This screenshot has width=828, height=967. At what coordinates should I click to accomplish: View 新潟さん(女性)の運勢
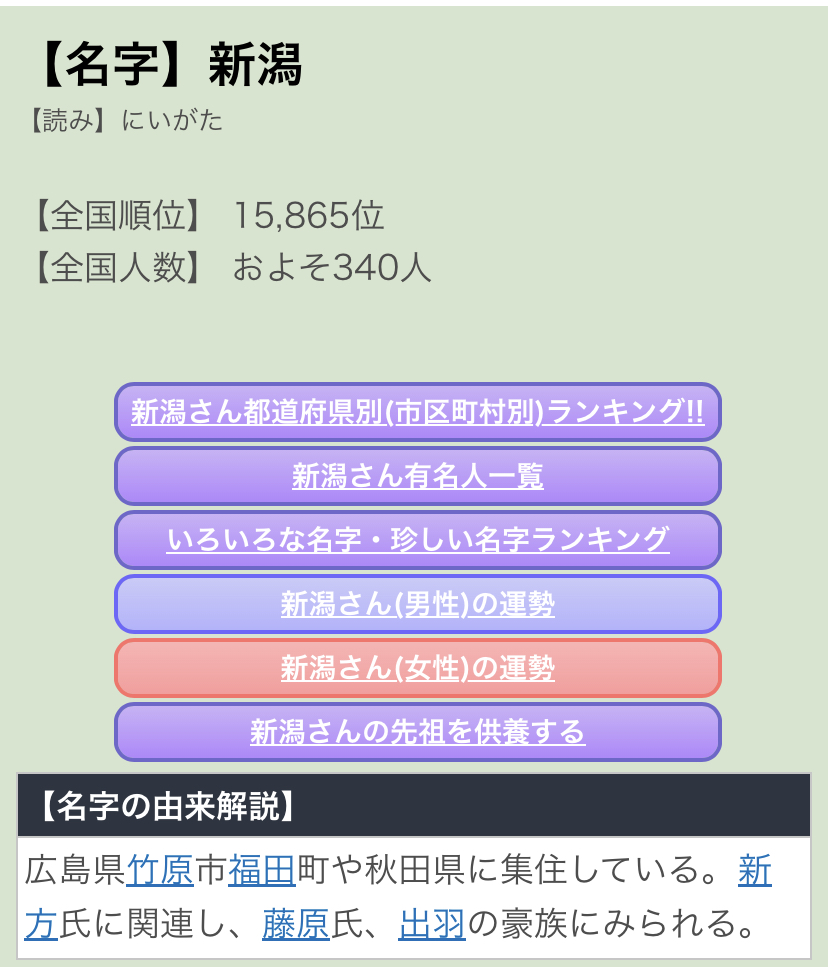[417, 668]
